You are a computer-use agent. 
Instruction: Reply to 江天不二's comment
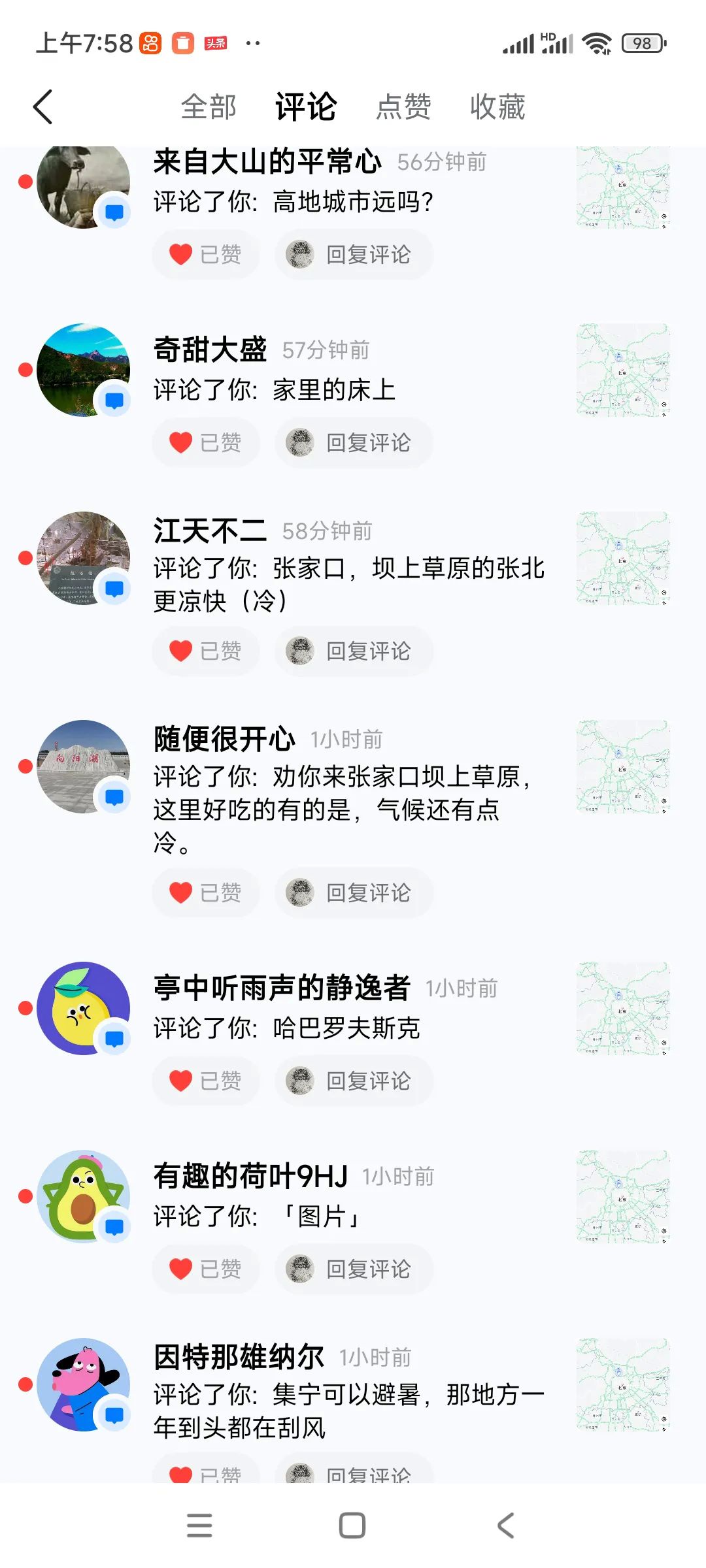click(x=354, y=651)
